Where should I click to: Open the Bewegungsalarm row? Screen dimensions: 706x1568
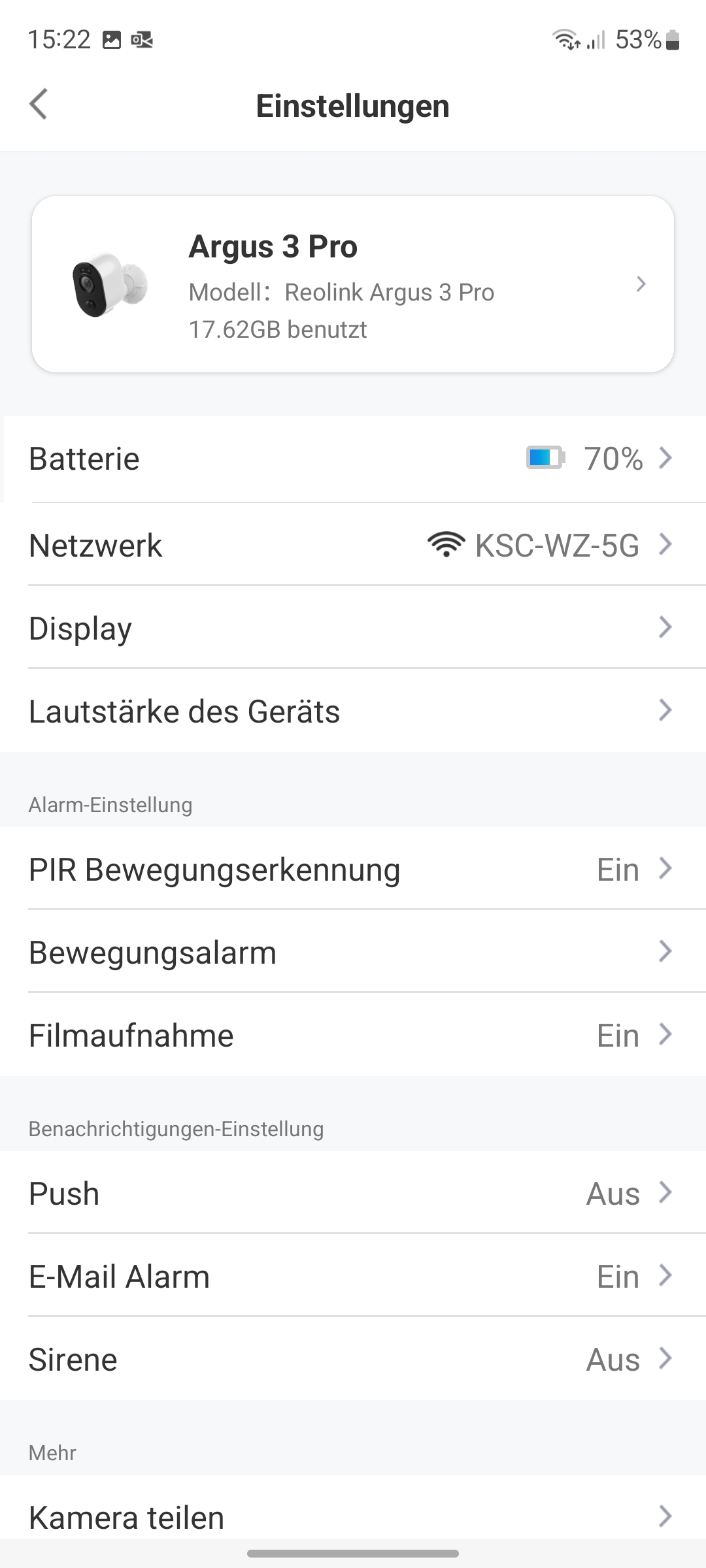pyautogui.click(x=353, y=953)
